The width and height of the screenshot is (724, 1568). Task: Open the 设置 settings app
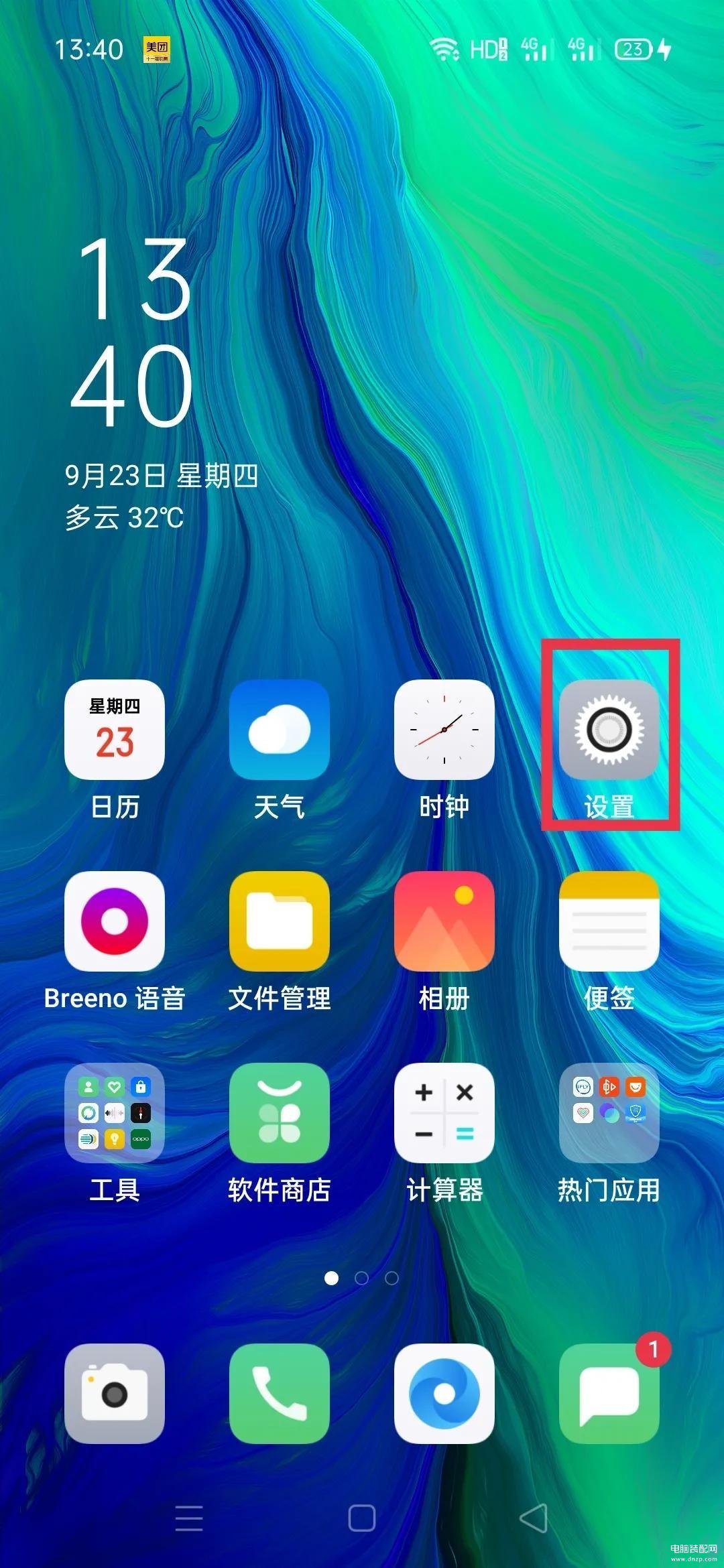point(609,730)
